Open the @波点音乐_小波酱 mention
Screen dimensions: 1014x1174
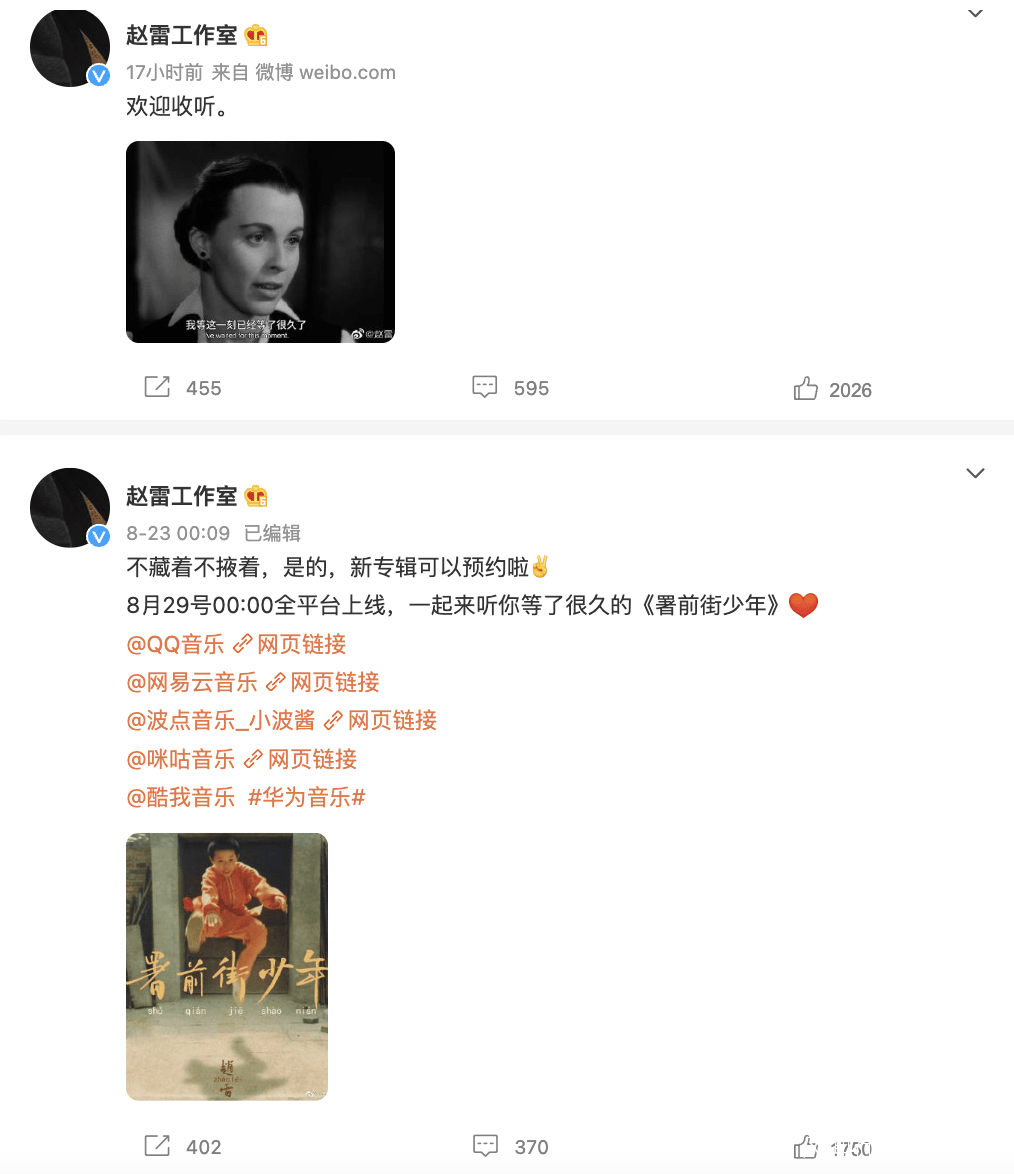(220, 720)
